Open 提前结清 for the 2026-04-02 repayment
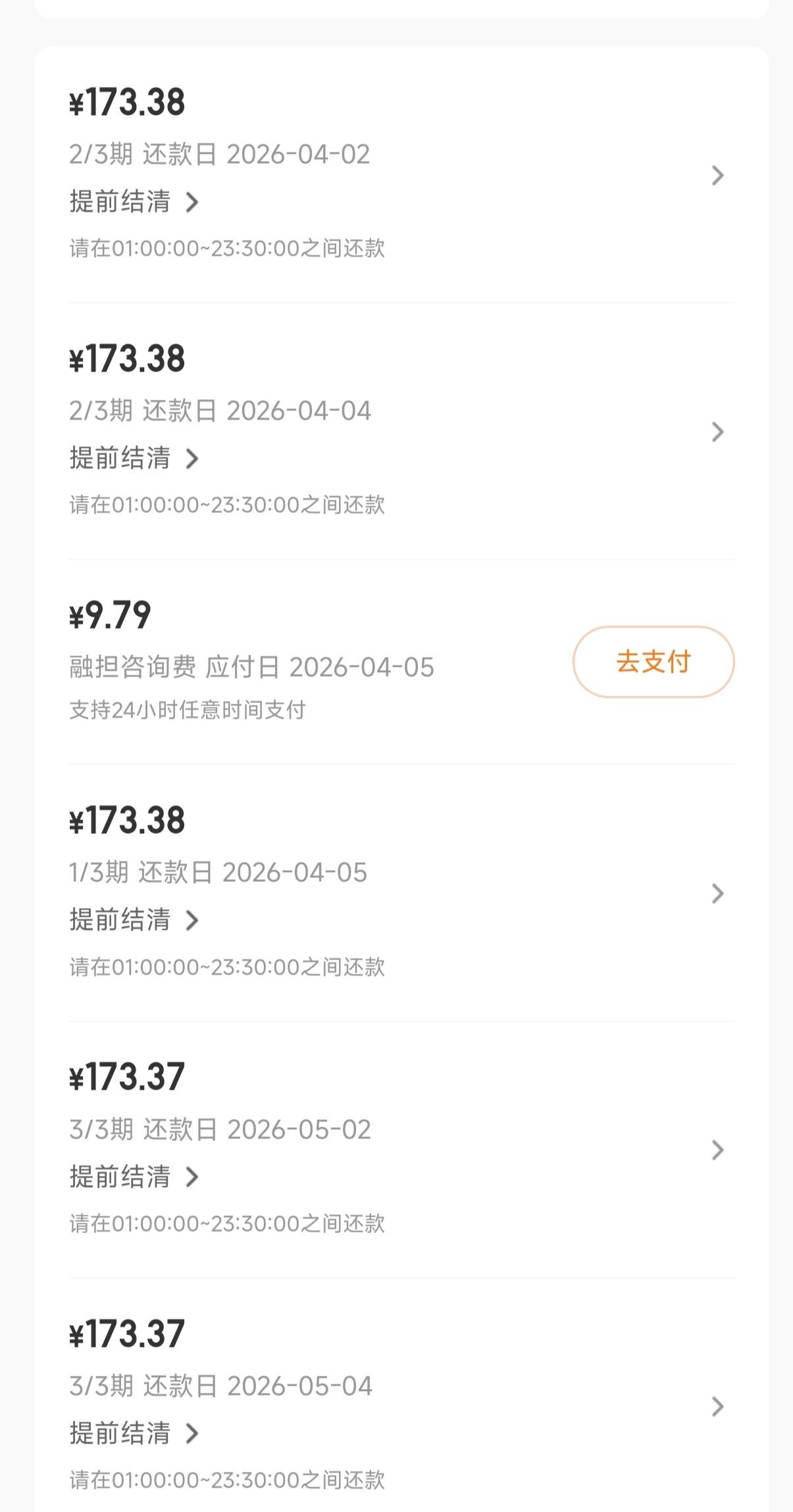Viewport: 793px width, 1512px height. point(134,201)
